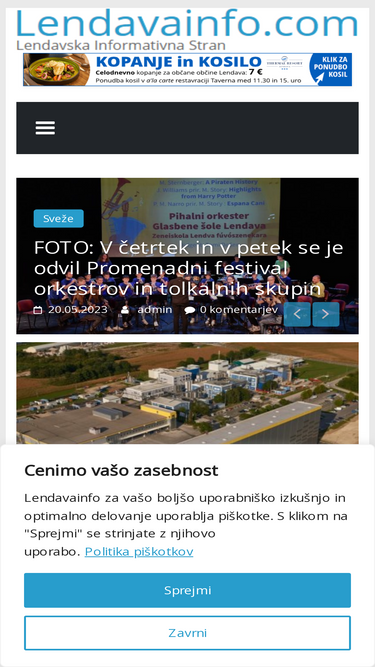Select the Sveže category tag
This screenshot has height=667, width=375.
coord(58,219)
